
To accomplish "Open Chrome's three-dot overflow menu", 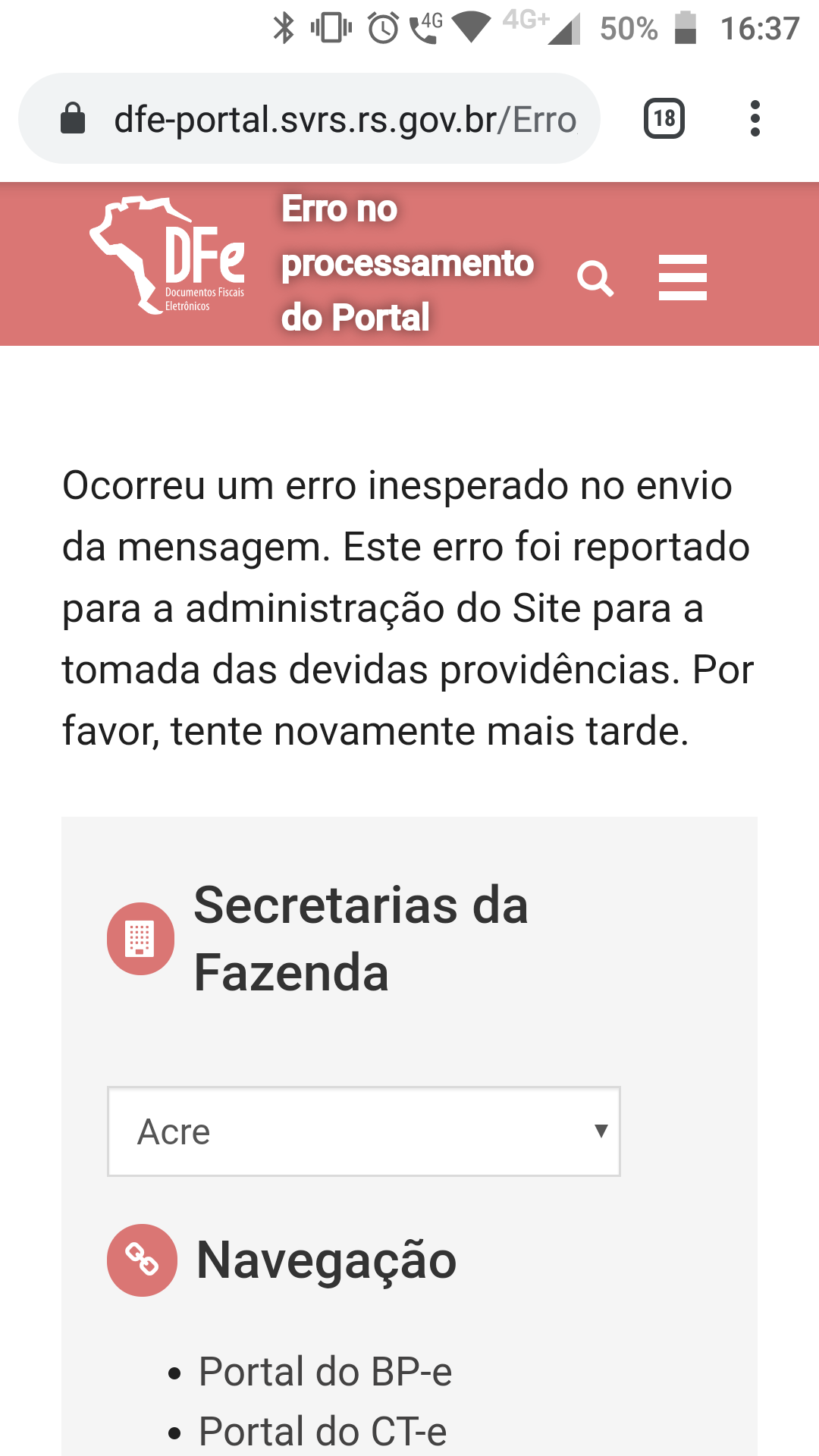I will click(755, 118).
